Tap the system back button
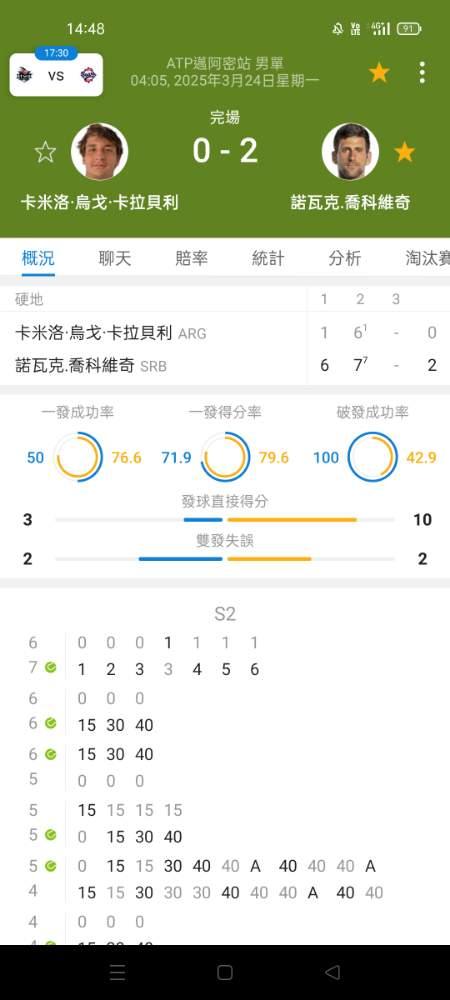The image size is (450, 1000). point(332,972)
